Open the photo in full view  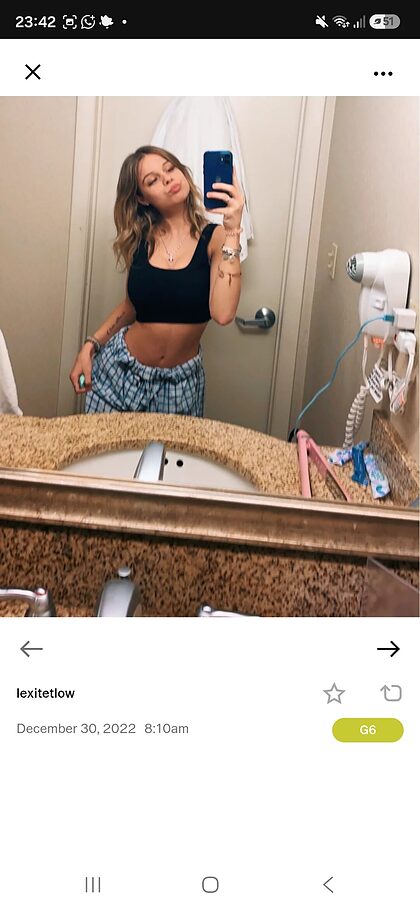click(210, 356)
